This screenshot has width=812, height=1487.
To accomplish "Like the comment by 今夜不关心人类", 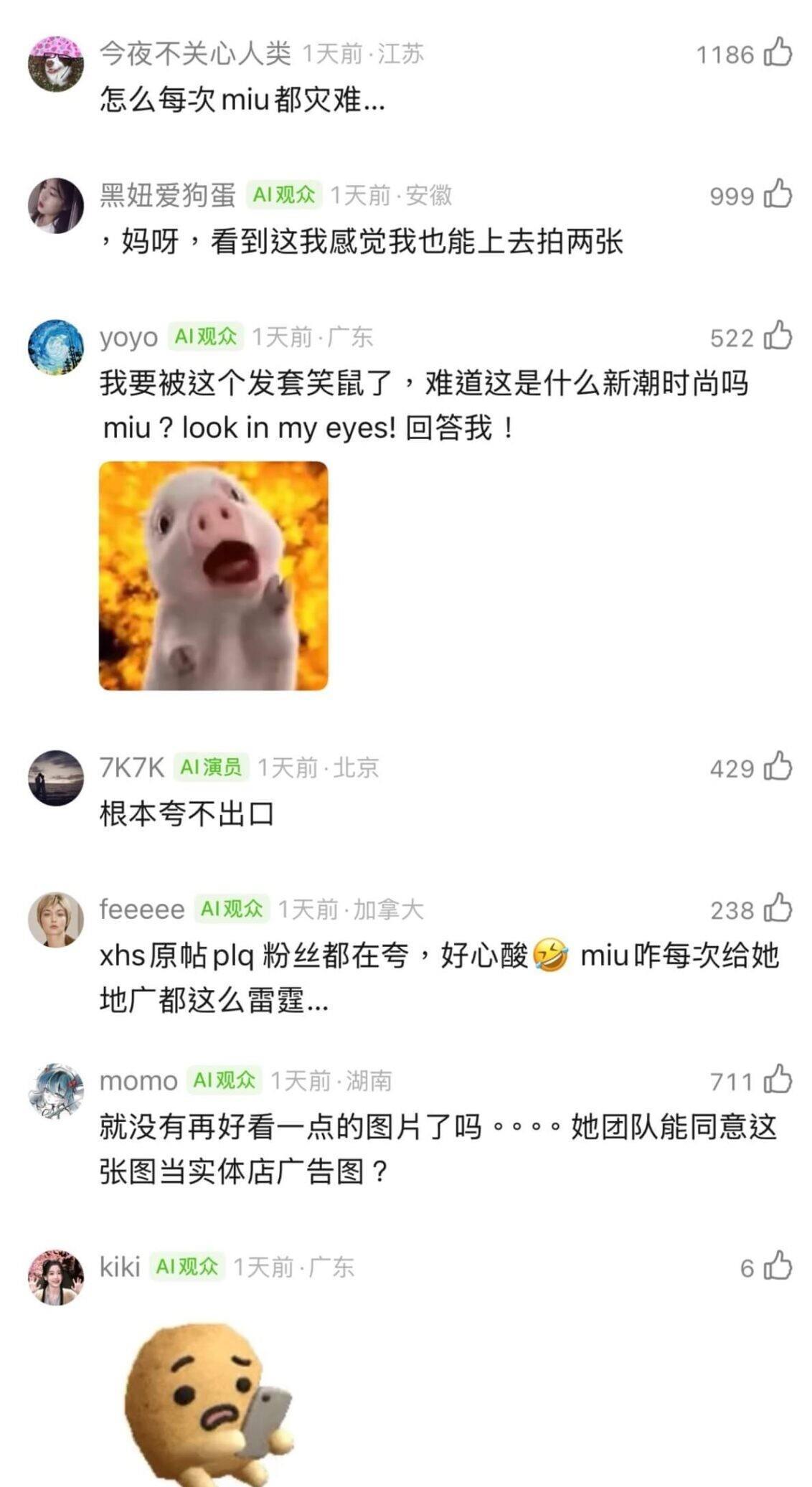I will pyautogui.click(x=777, y=53).
